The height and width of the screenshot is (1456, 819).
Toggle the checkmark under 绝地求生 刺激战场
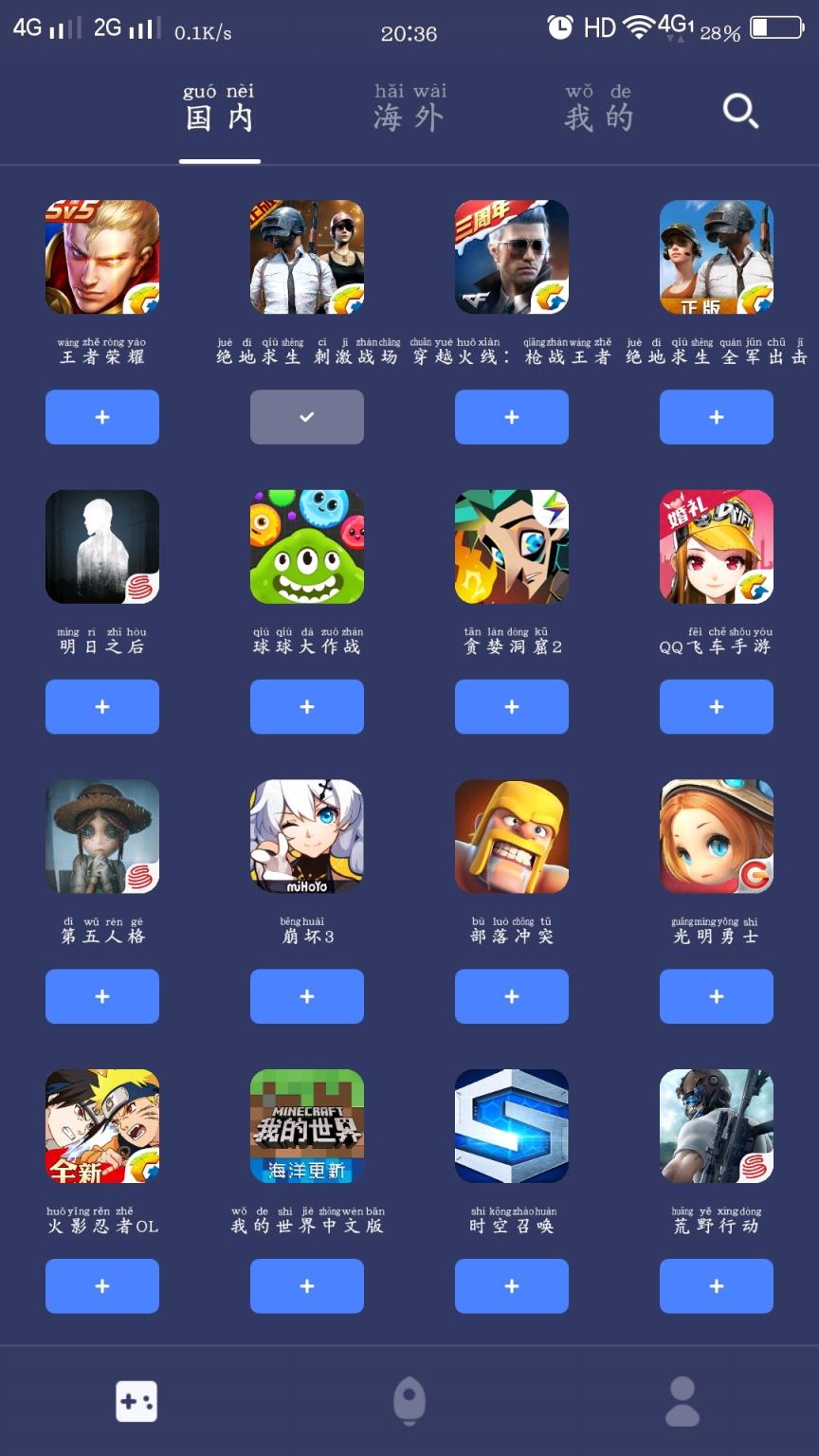click(x=307, y=417)
